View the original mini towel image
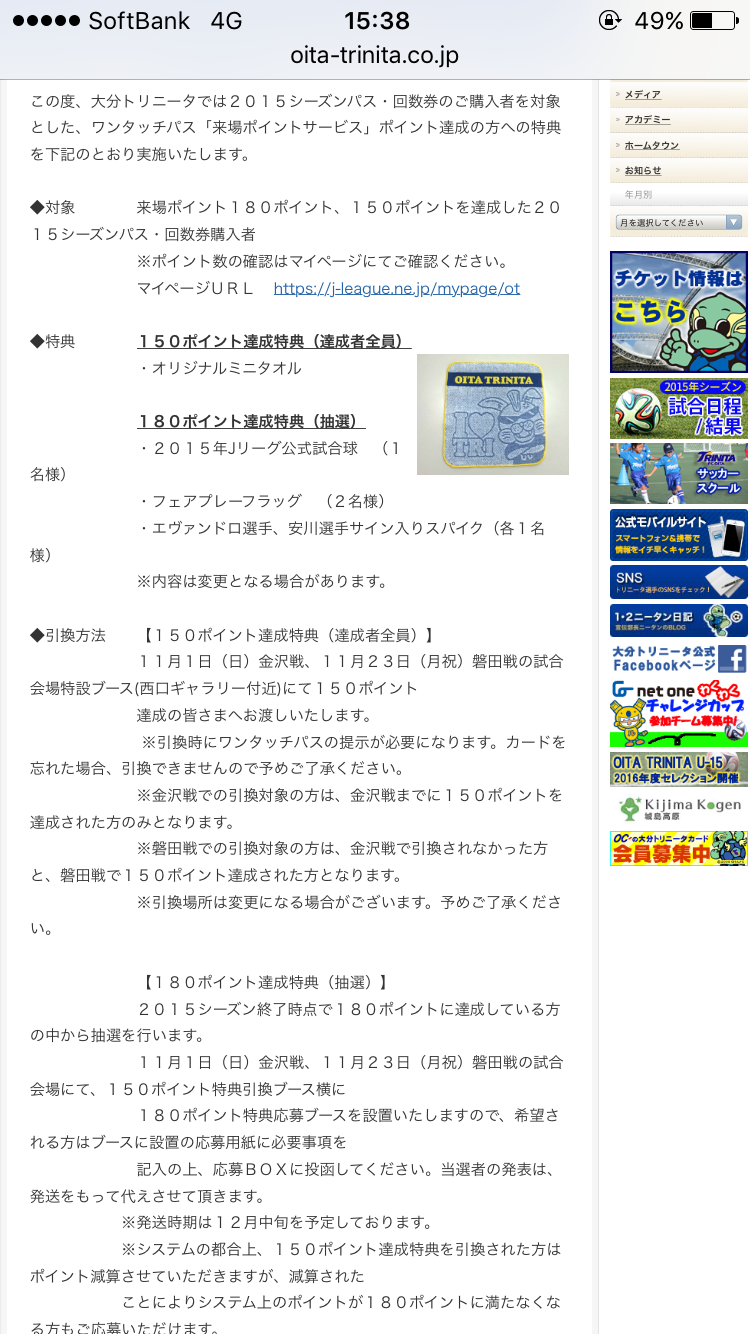 point(493,414)
